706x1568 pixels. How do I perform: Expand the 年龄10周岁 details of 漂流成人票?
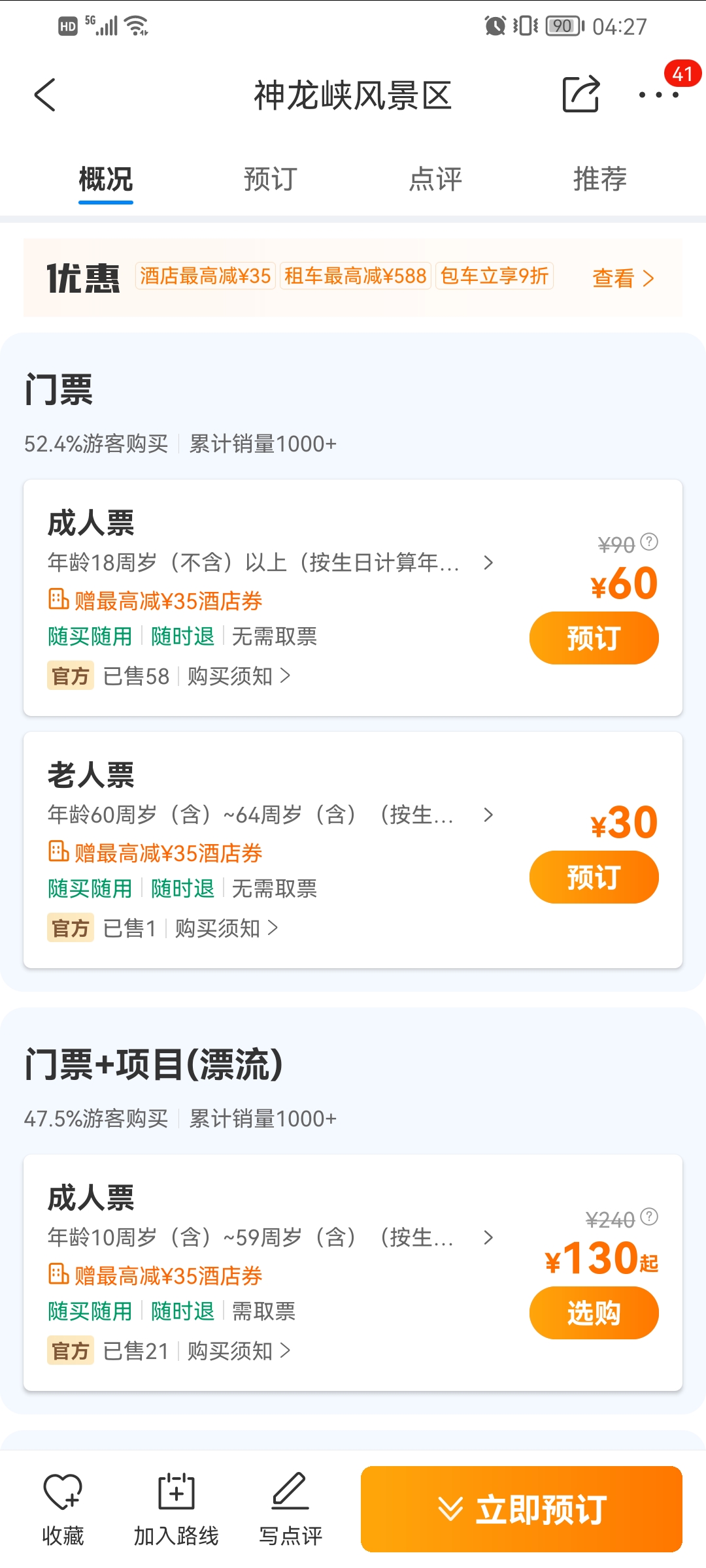coord(271,1237)
